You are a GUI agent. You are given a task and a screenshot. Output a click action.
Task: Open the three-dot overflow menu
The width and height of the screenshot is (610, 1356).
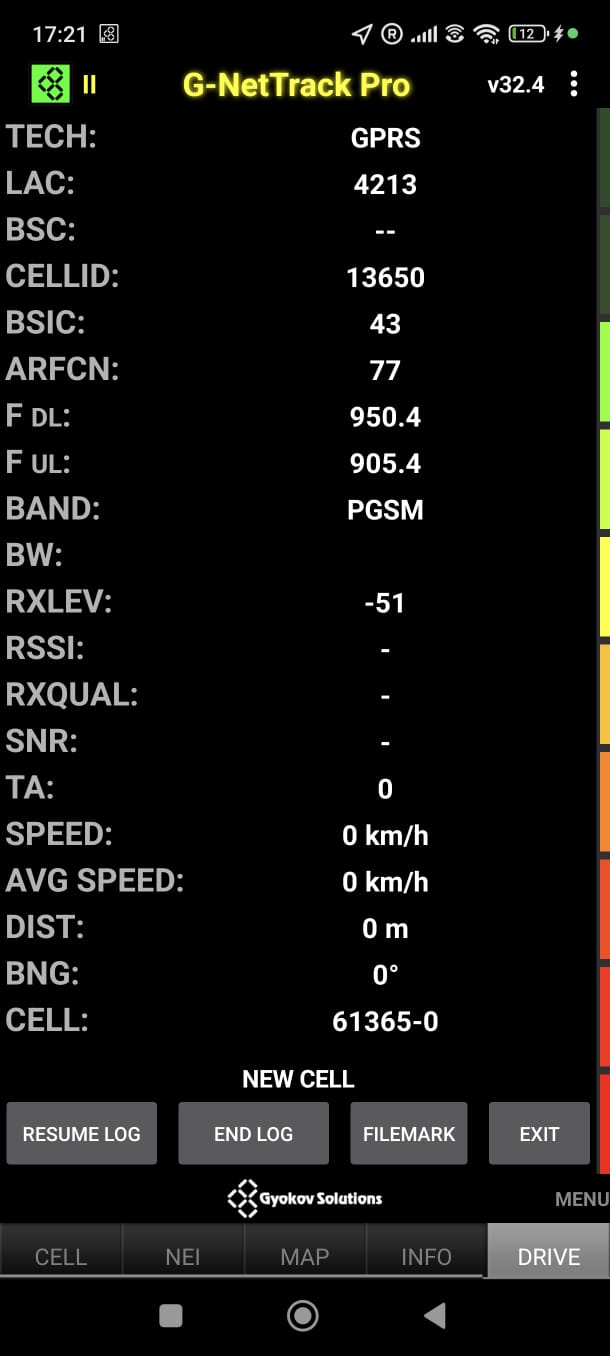tap(573, 84)
